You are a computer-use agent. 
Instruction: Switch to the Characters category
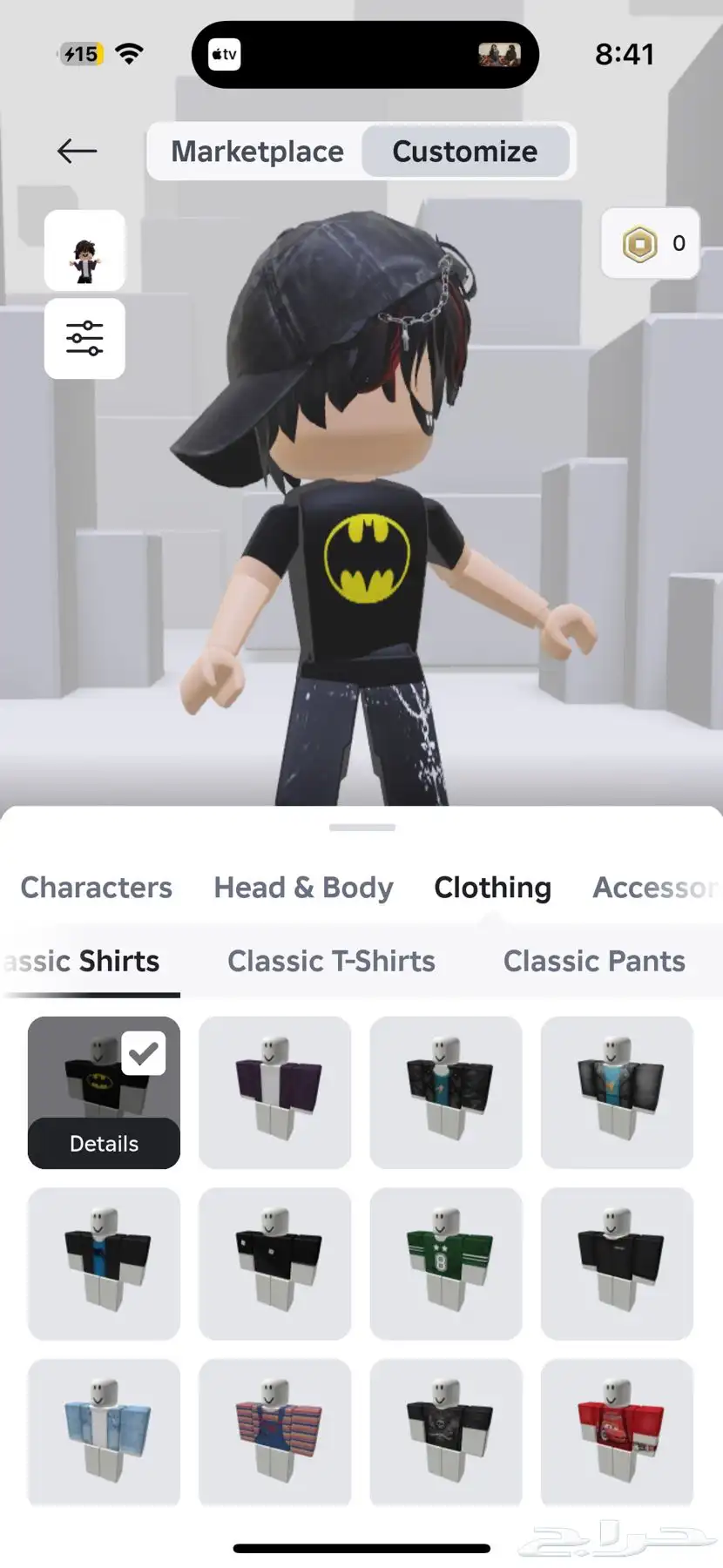click(96, 888)
